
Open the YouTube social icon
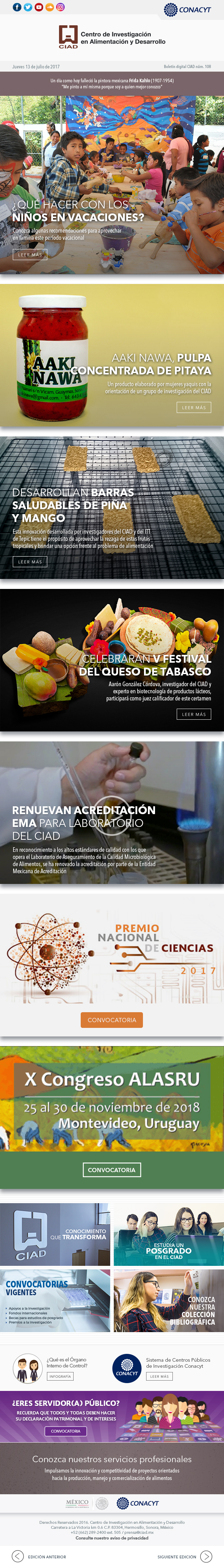pyautogui.click(x=39, y=7)
